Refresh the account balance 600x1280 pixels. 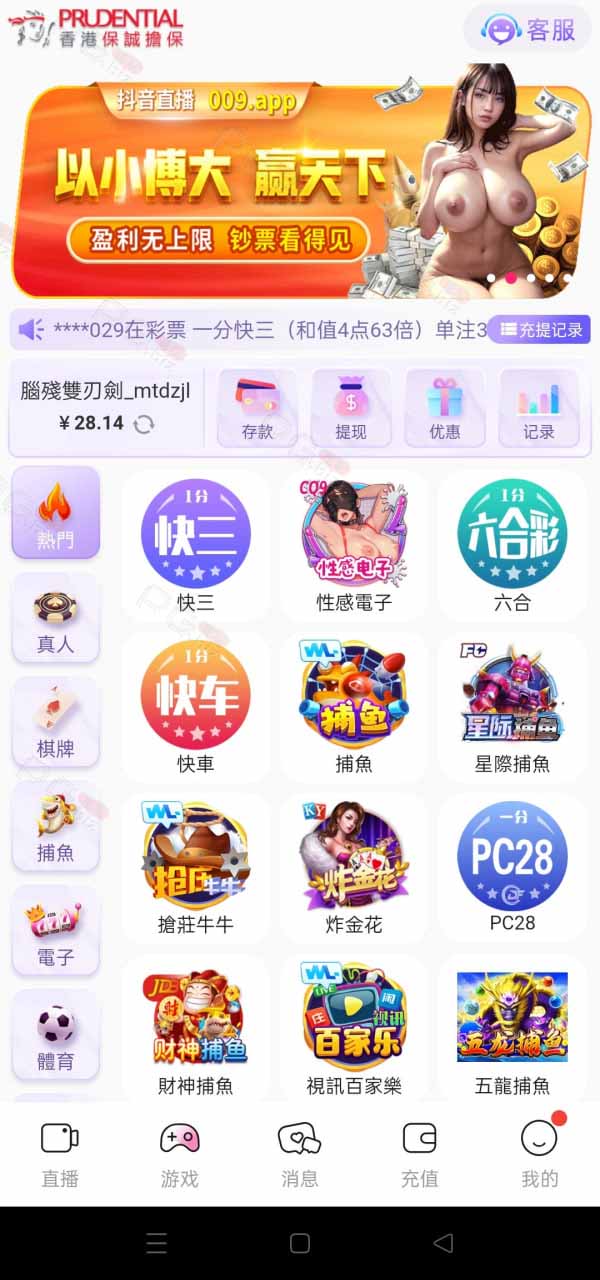point(144,423)
